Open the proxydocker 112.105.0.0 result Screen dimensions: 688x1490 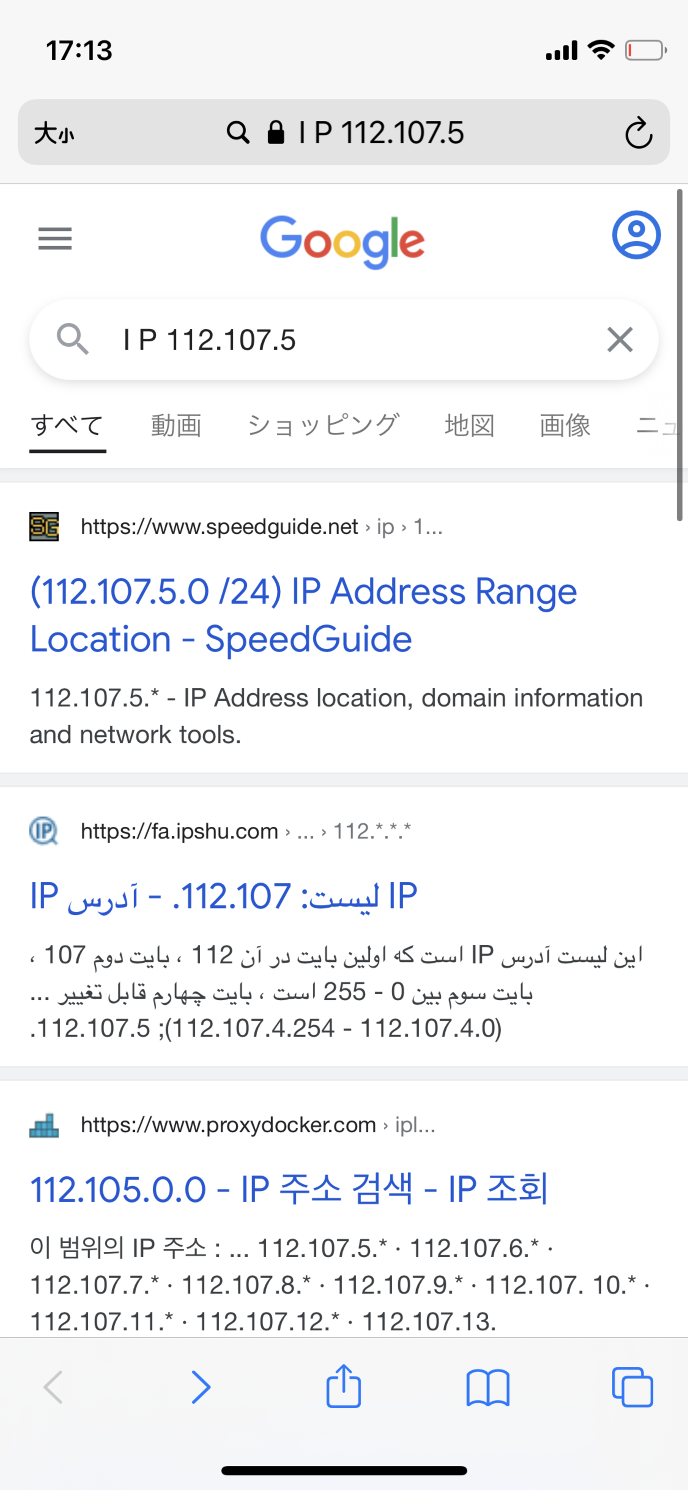tap(289, 1189)
